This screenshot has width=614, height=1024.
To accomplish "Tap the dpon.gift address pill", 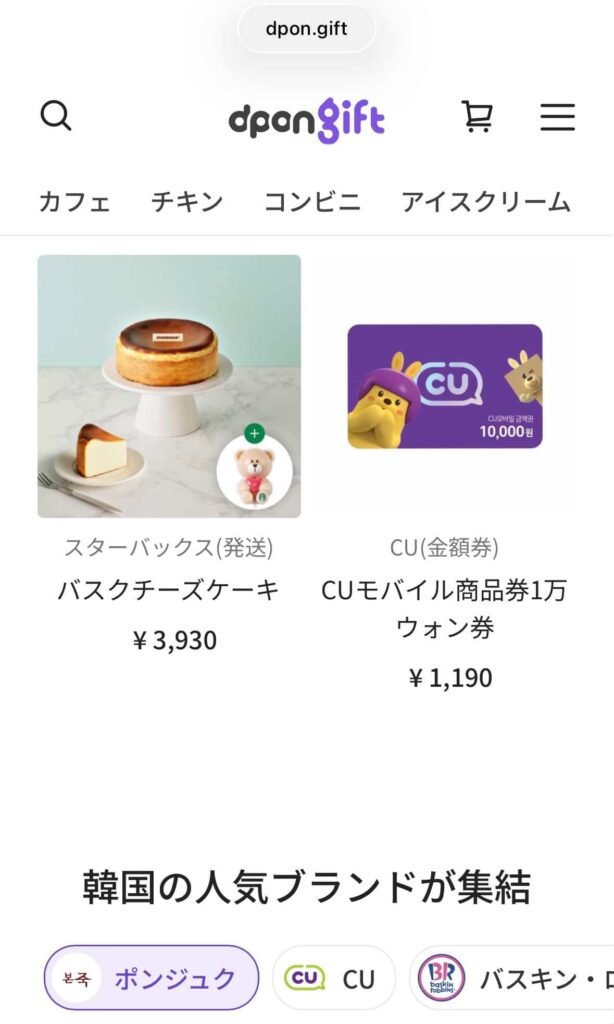I will pos(306,28).
